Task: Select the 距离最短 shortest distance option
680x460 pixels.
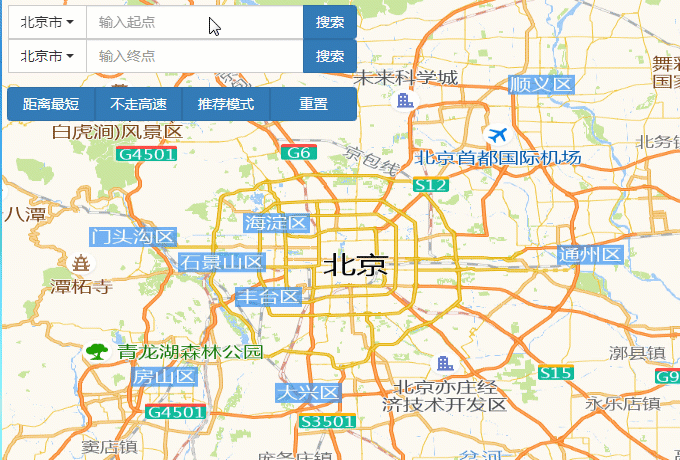Action: (51, 104)
